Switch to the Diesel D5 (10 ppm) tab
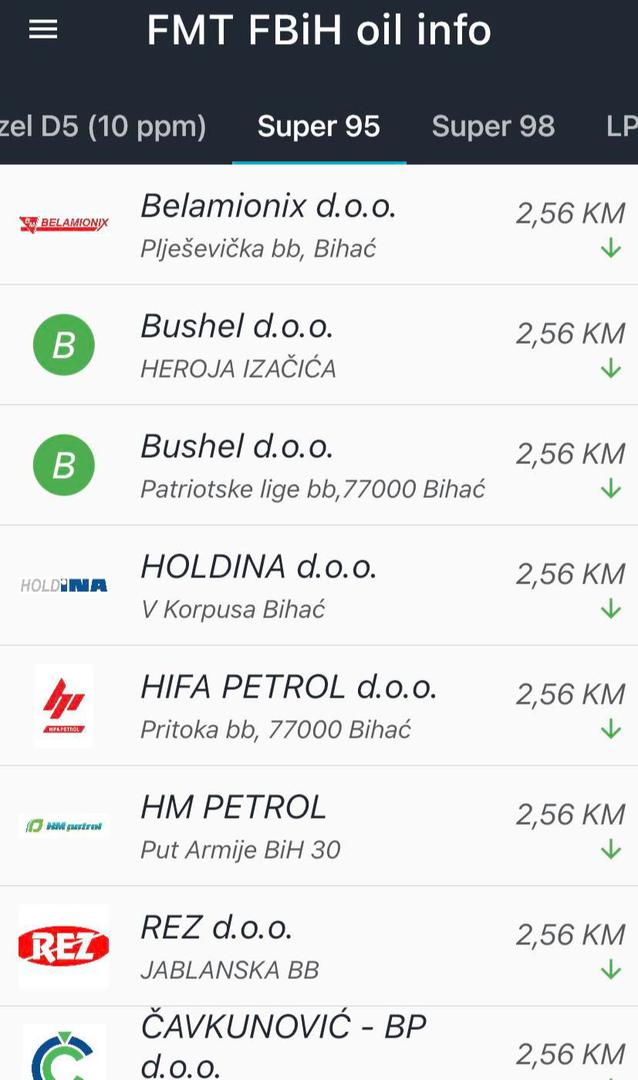This screenshot has height=1080, width=638. (104, 126)
